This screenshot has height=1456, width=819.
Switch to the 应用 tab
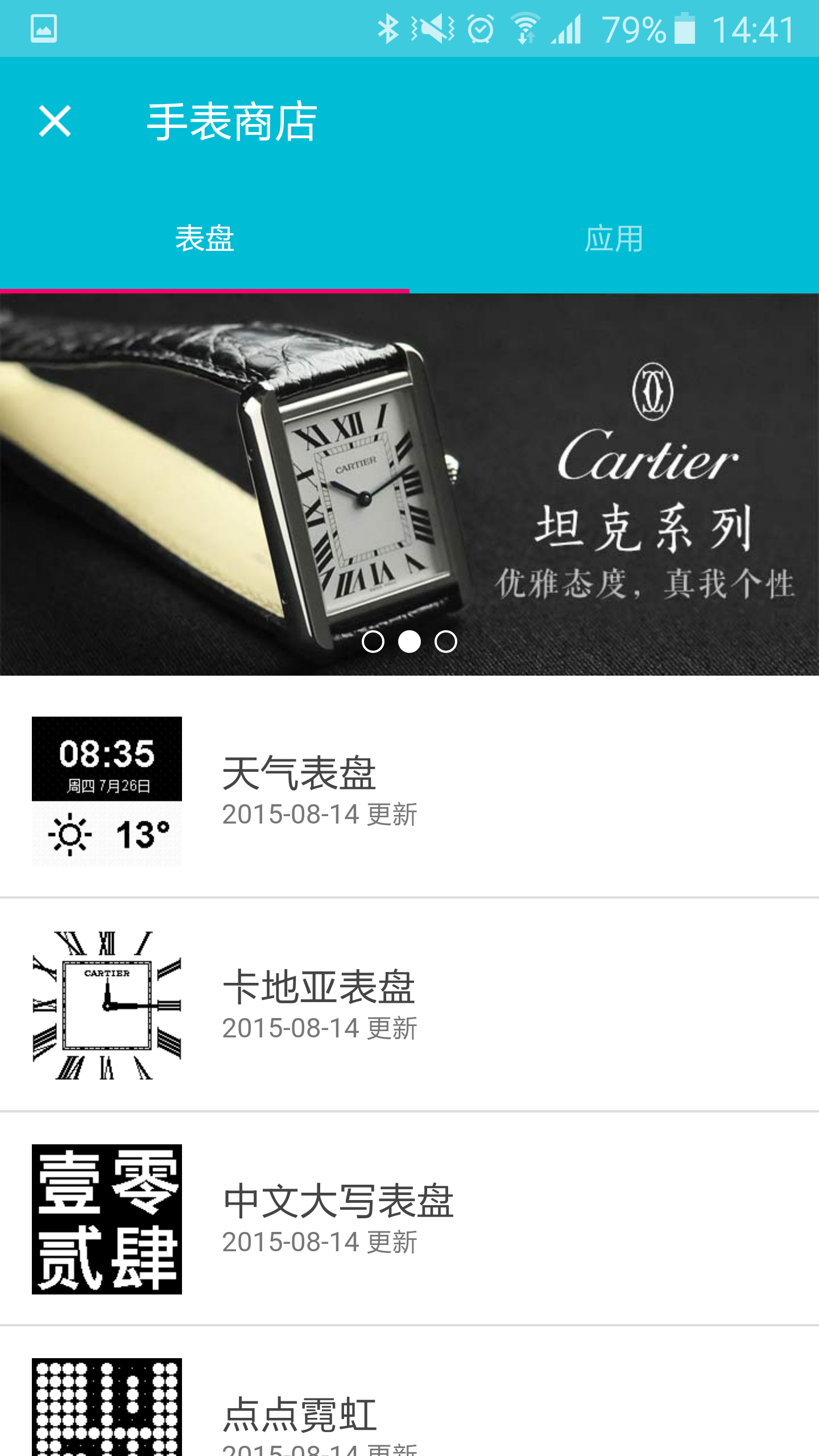click(614, 239)
